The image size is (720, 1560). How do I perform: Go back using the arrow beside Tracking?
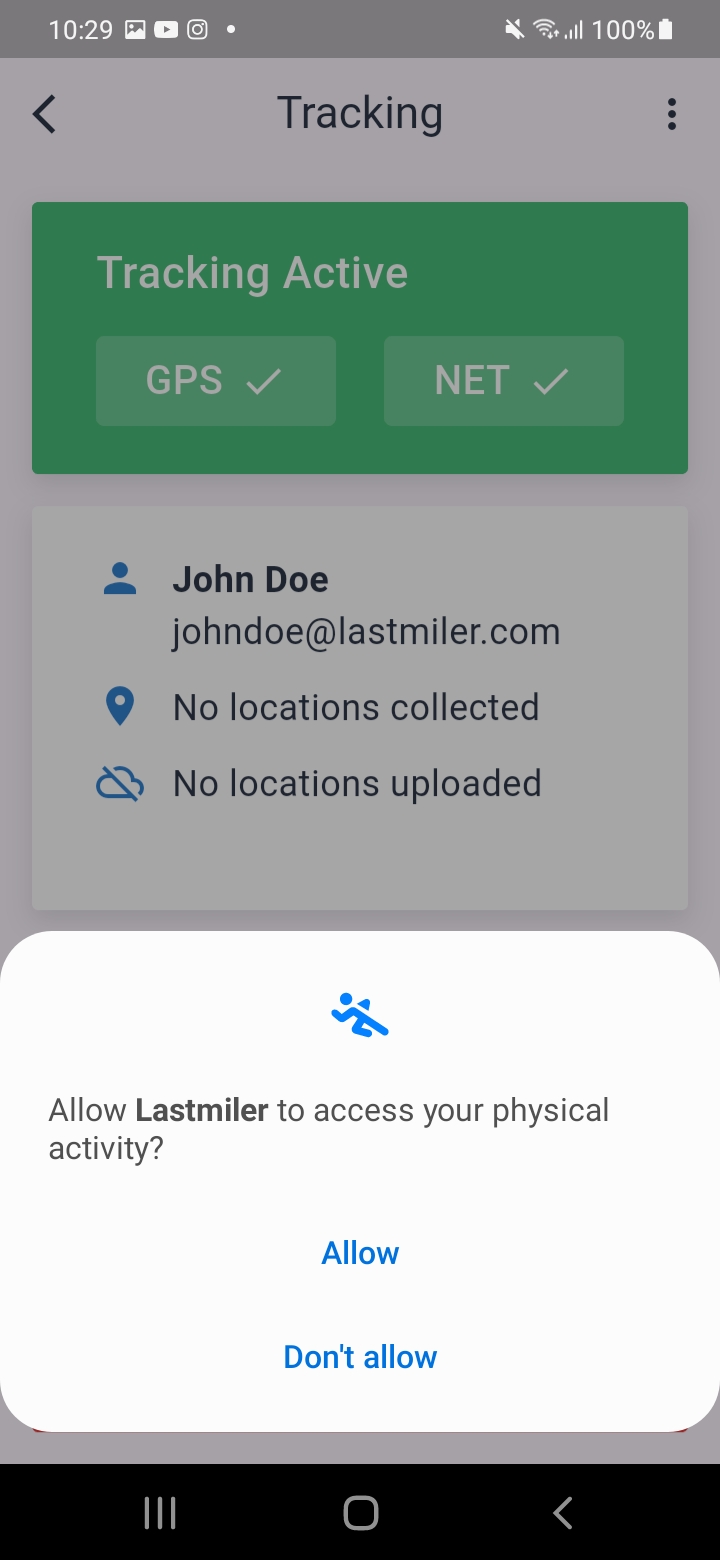44,114
